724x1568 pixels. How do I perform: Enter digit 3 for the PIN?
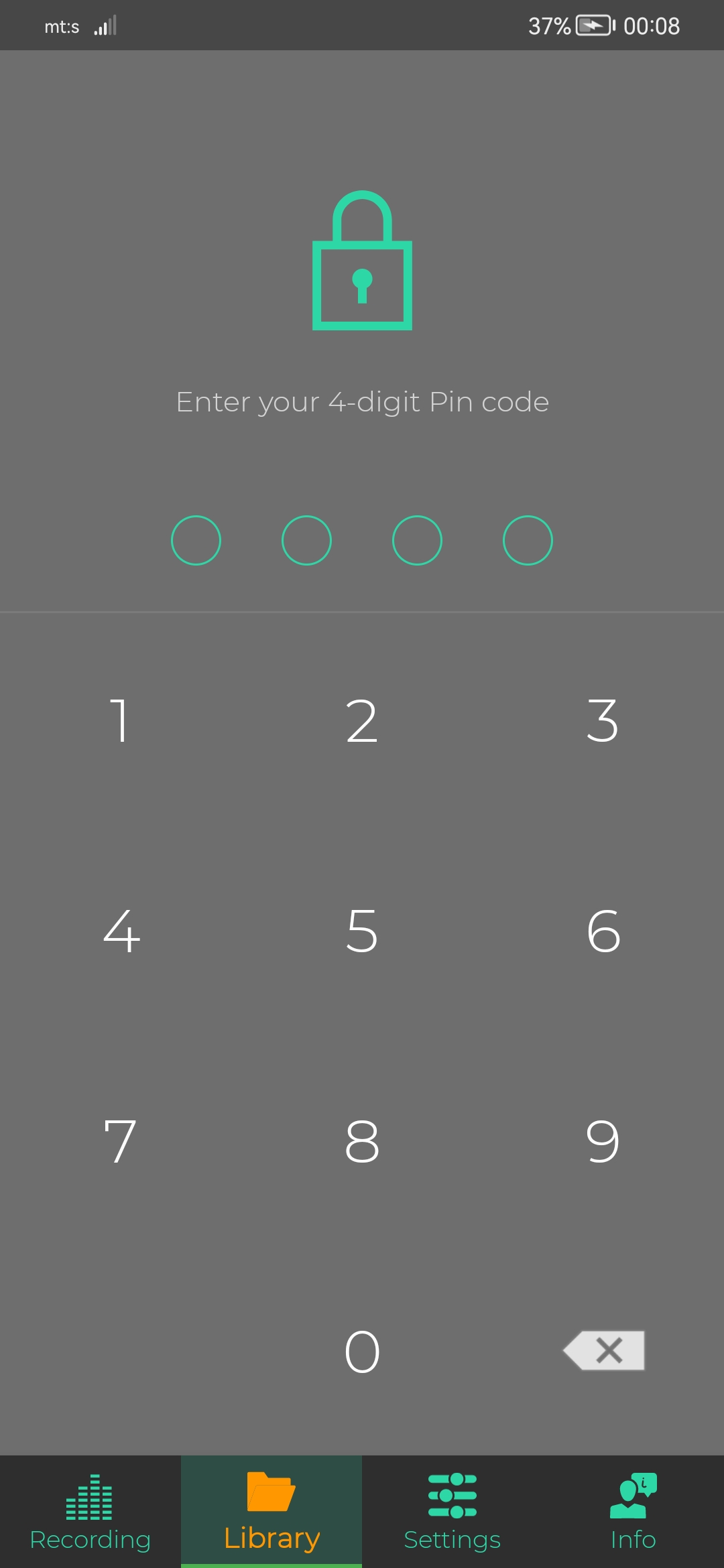[602, 721]
